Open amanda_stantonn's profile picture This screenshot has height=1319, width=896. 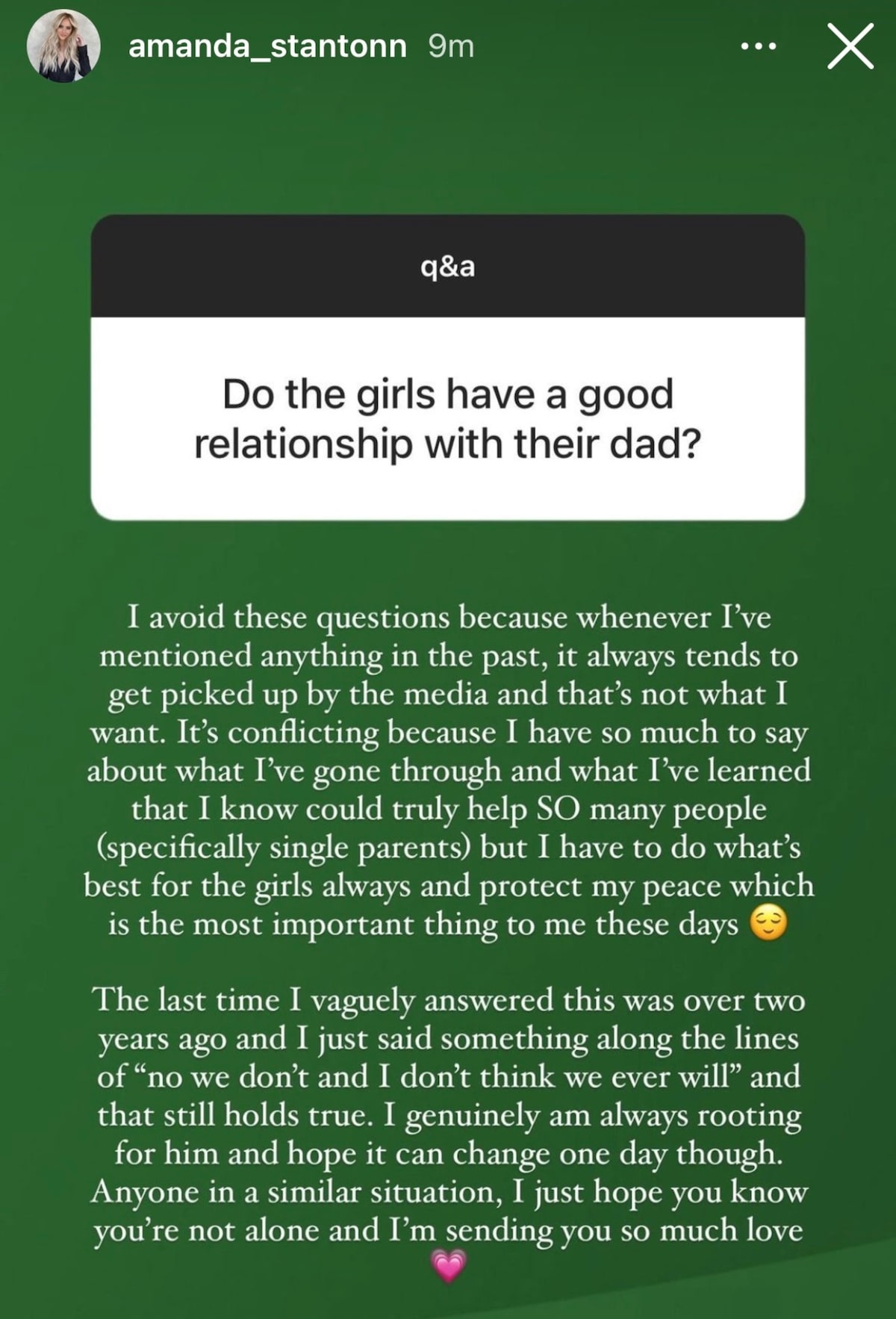tap(63, 47)
